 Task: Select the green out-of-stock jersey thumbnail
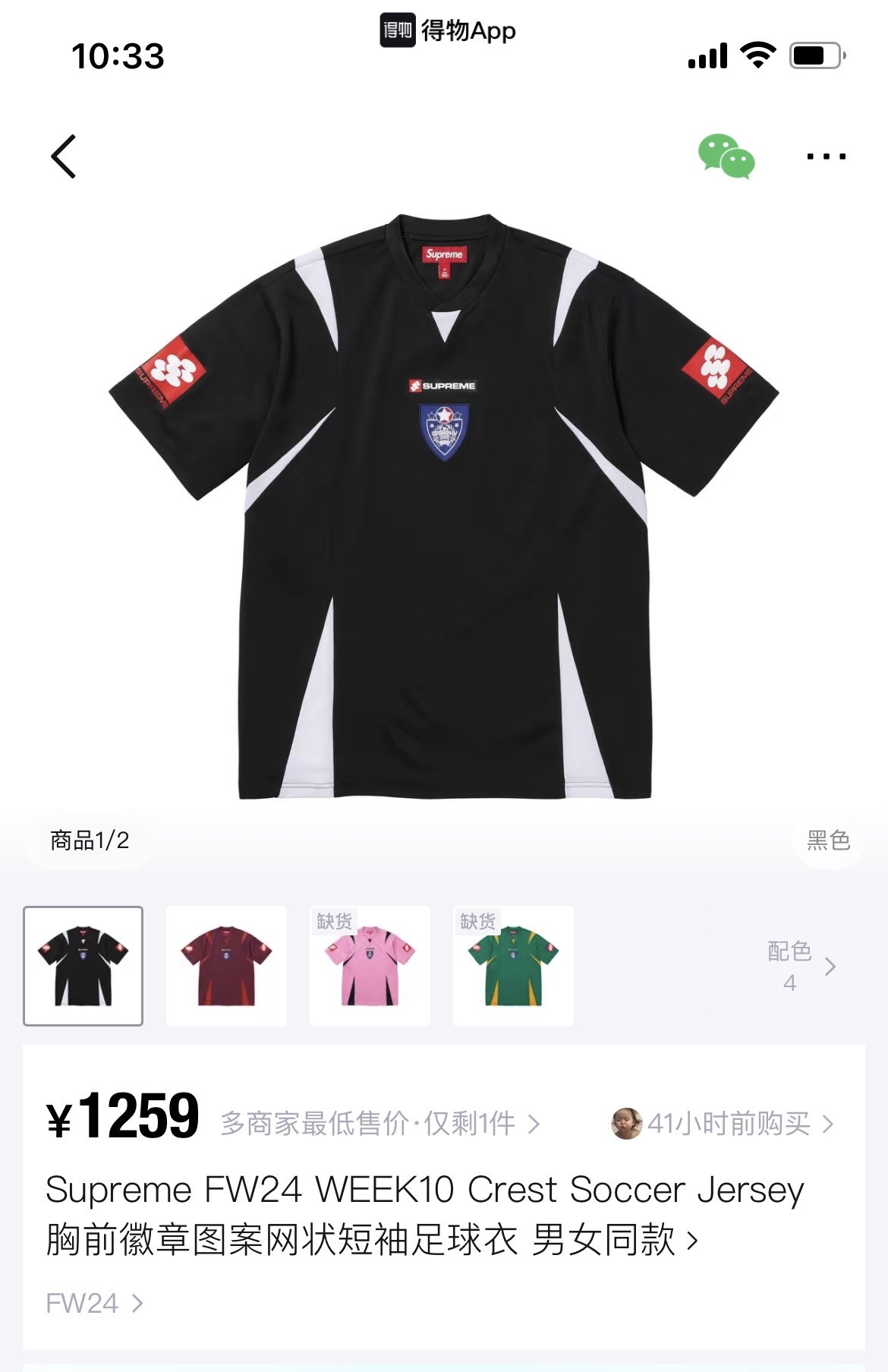(x=513, y=966)
